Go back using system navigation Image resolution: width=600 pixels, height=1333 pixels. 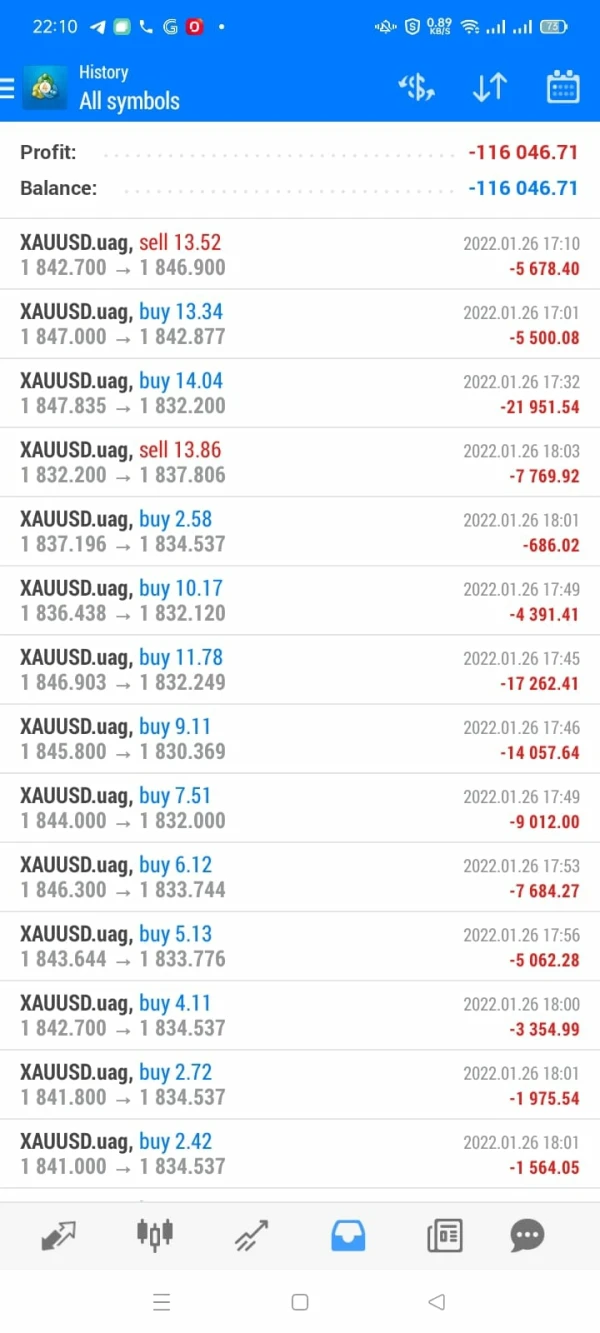tap(436, 1302)
